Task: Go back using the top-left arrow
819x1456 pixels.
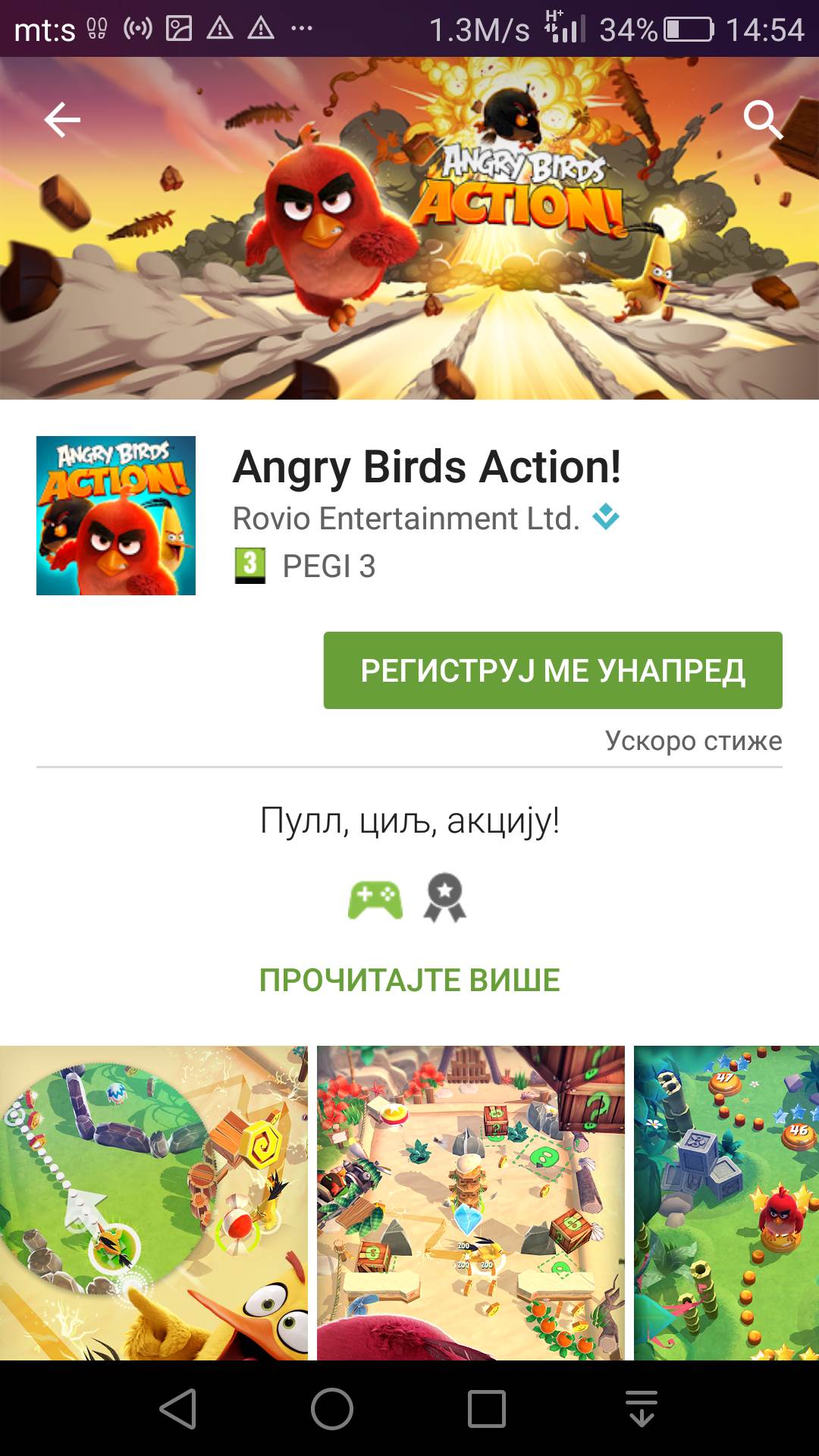Action: pyautogui.click(x=62, y=120)
